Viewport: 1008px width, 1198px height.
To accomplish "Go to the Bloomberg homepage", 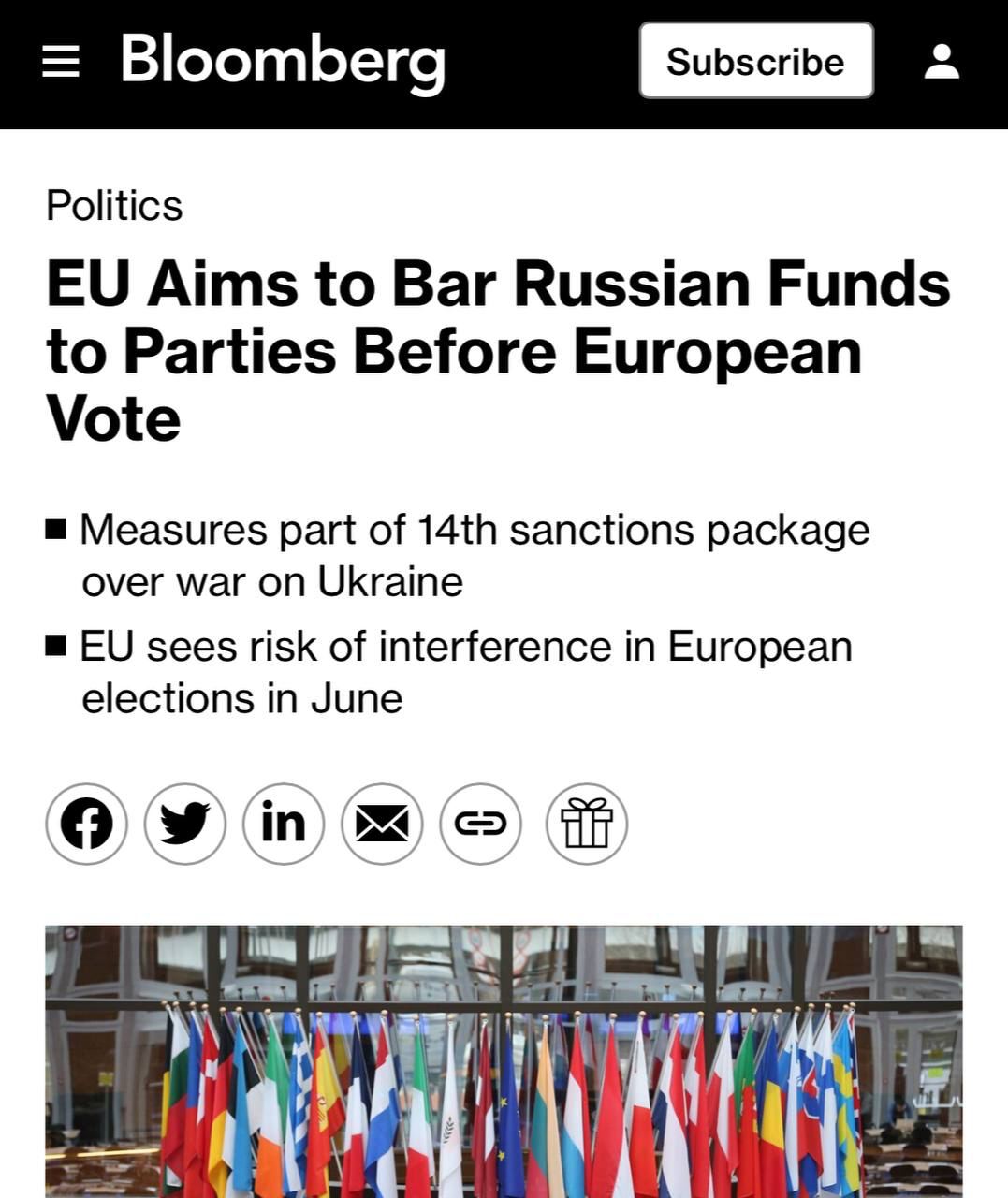I will coord(282,62).
